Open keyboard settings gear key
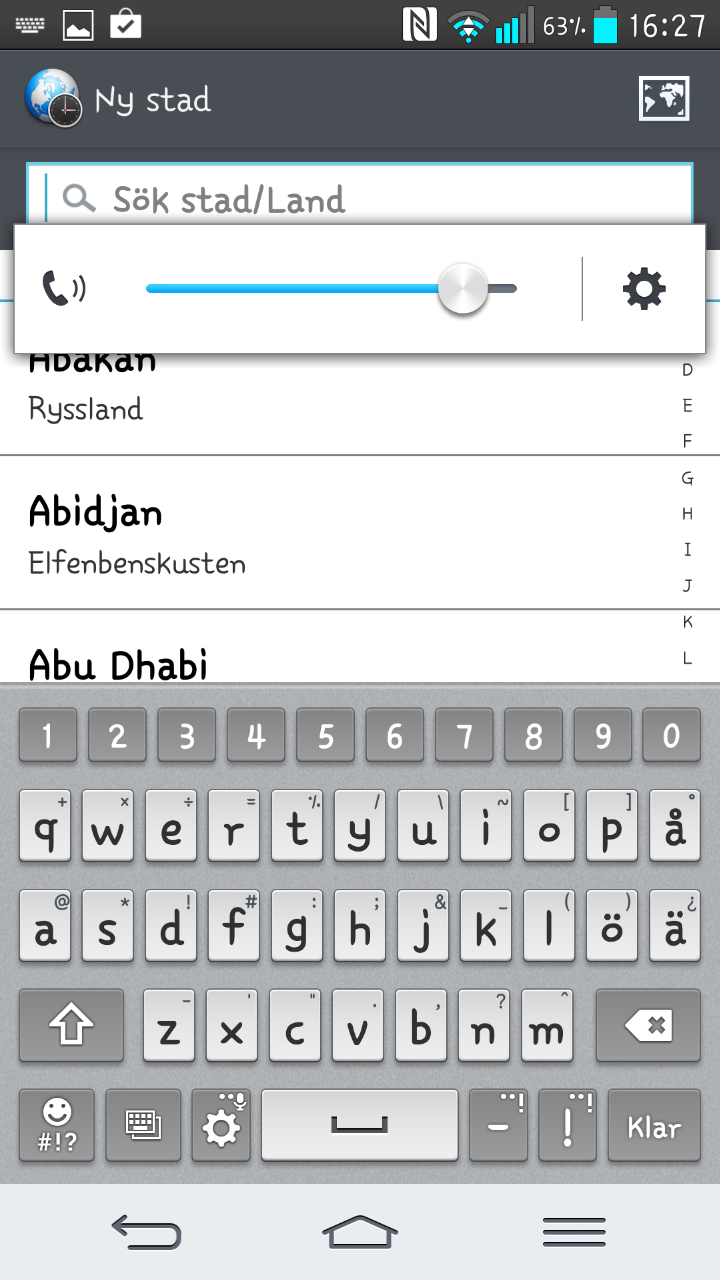The width and height of the screenshot is (720, 1280). tap(222, 1127)
